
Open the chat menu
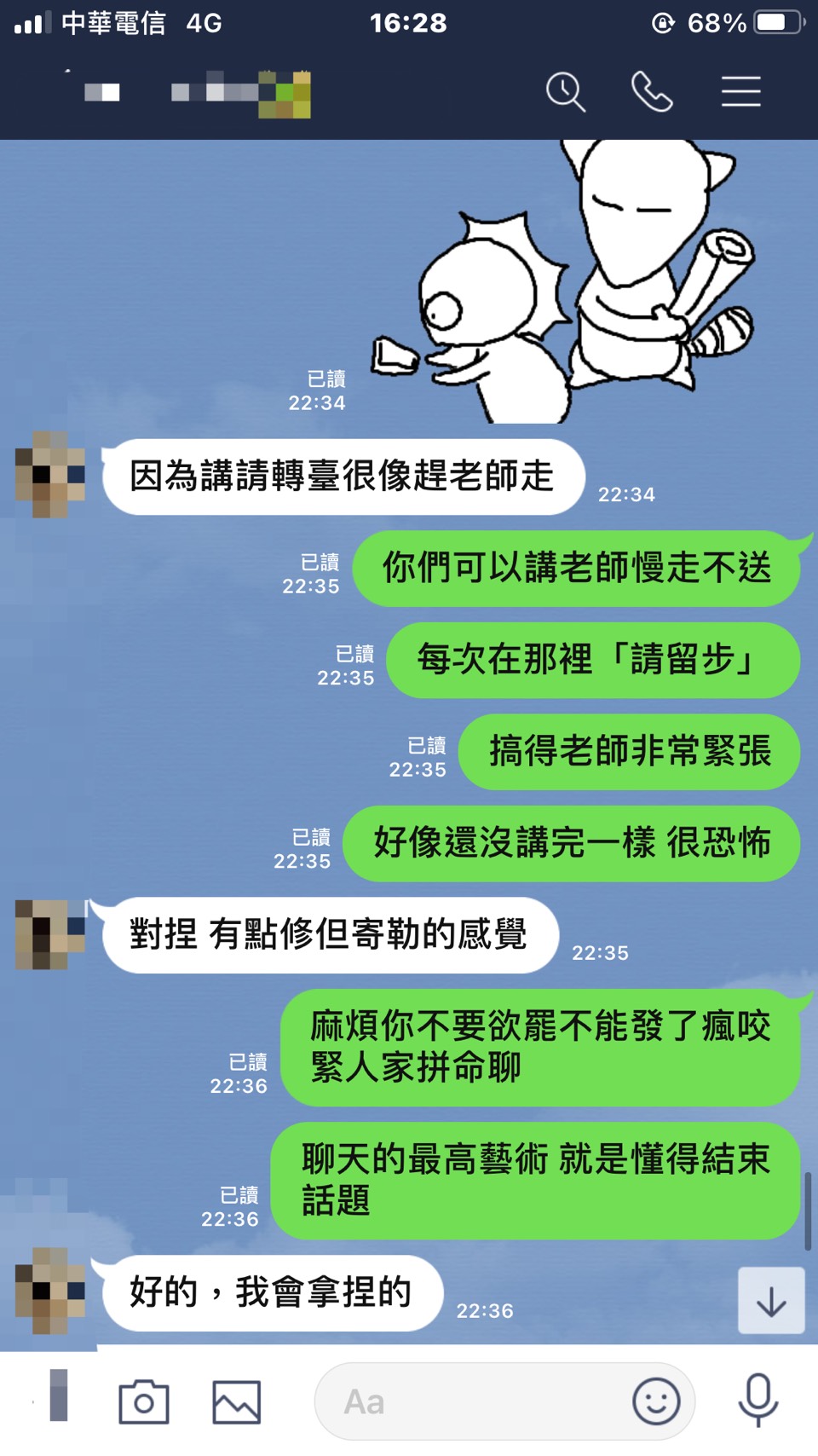point(740,92)
